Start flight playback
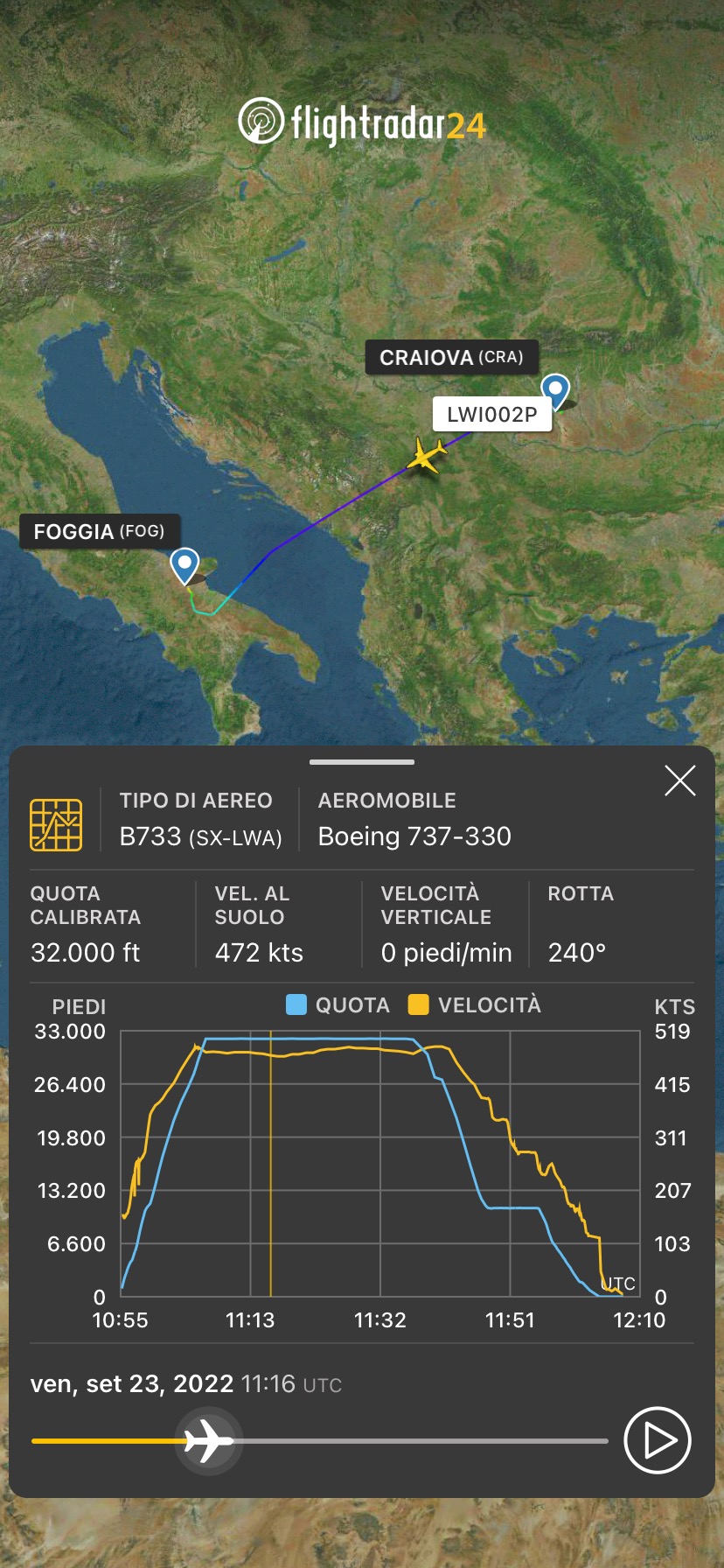The image size is (724, 1568). pyautogui.click(x=658, y=1440)
